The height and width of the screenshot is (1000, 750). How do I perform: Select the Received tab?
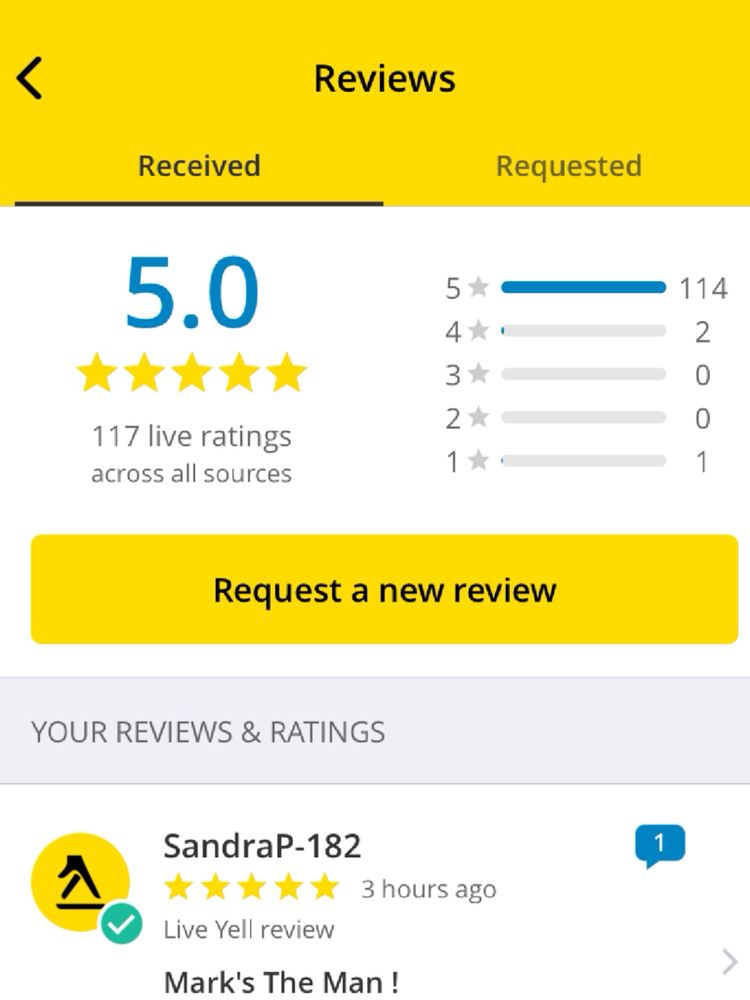[198, 166]
